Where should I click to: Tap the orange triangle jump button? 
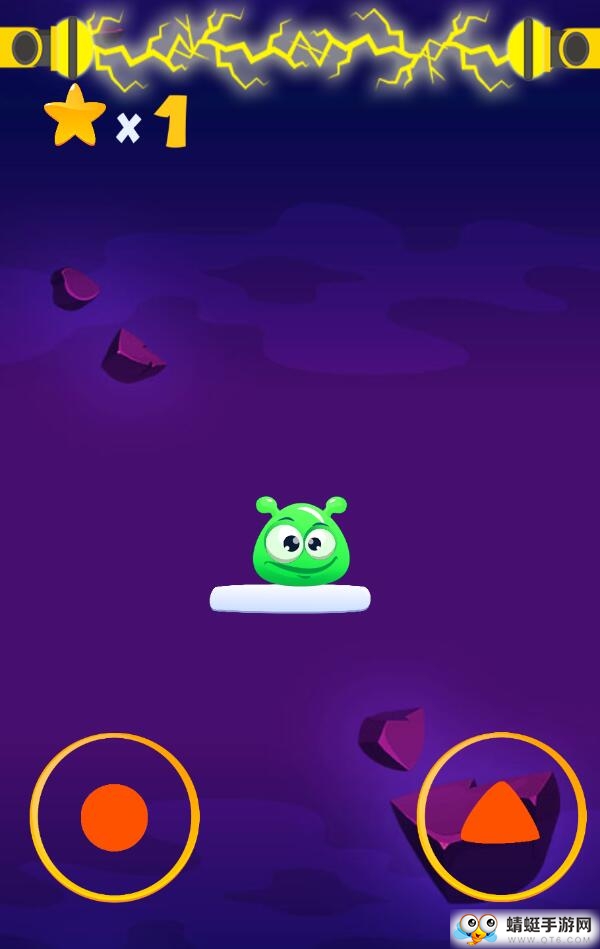coord(501,816)
